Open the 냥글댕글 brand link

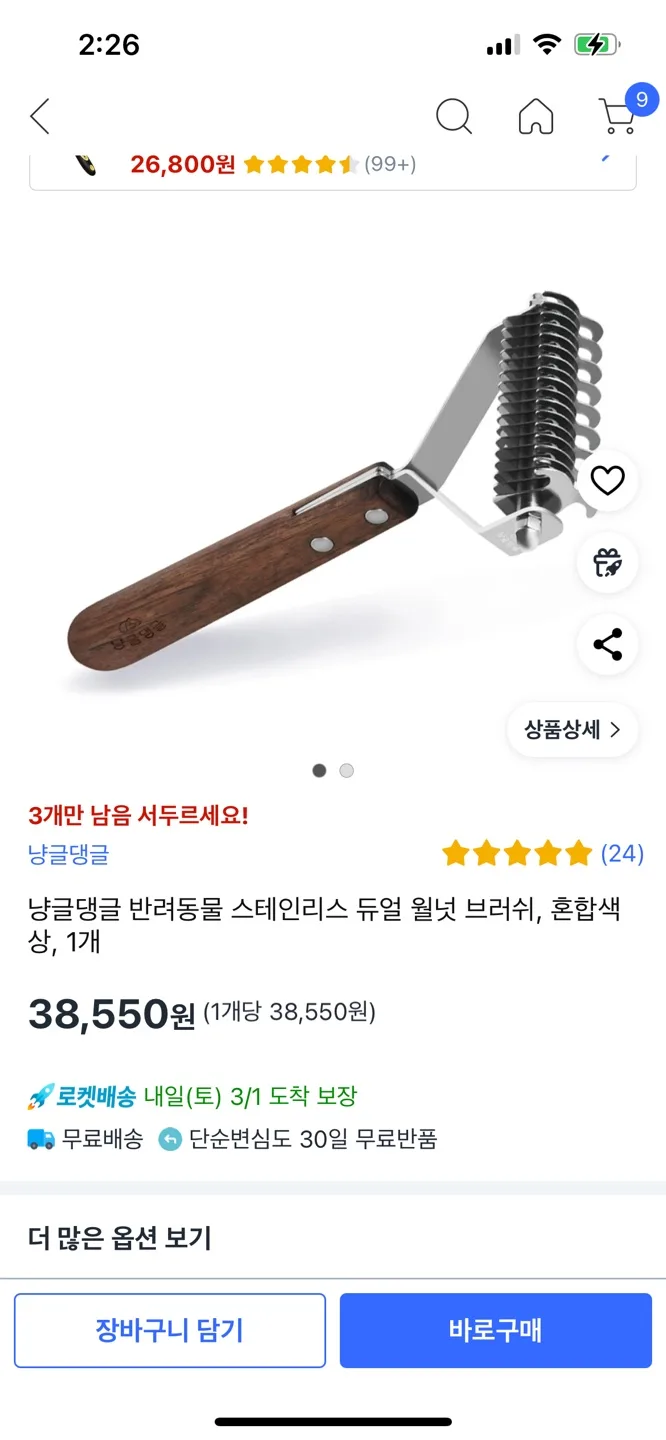pyautogui.click(x=68, y=854)
